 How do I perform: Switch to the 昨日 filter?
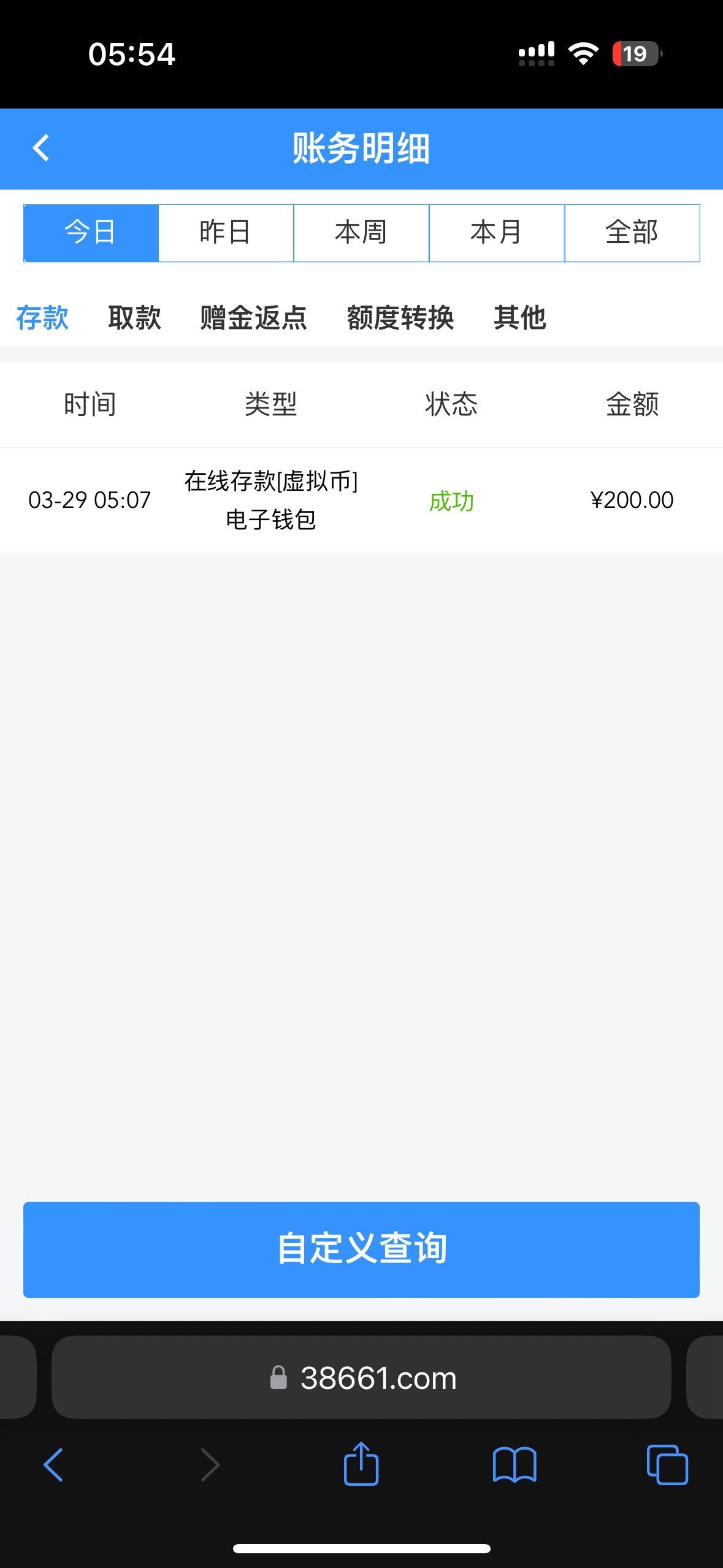coord(226,233)
